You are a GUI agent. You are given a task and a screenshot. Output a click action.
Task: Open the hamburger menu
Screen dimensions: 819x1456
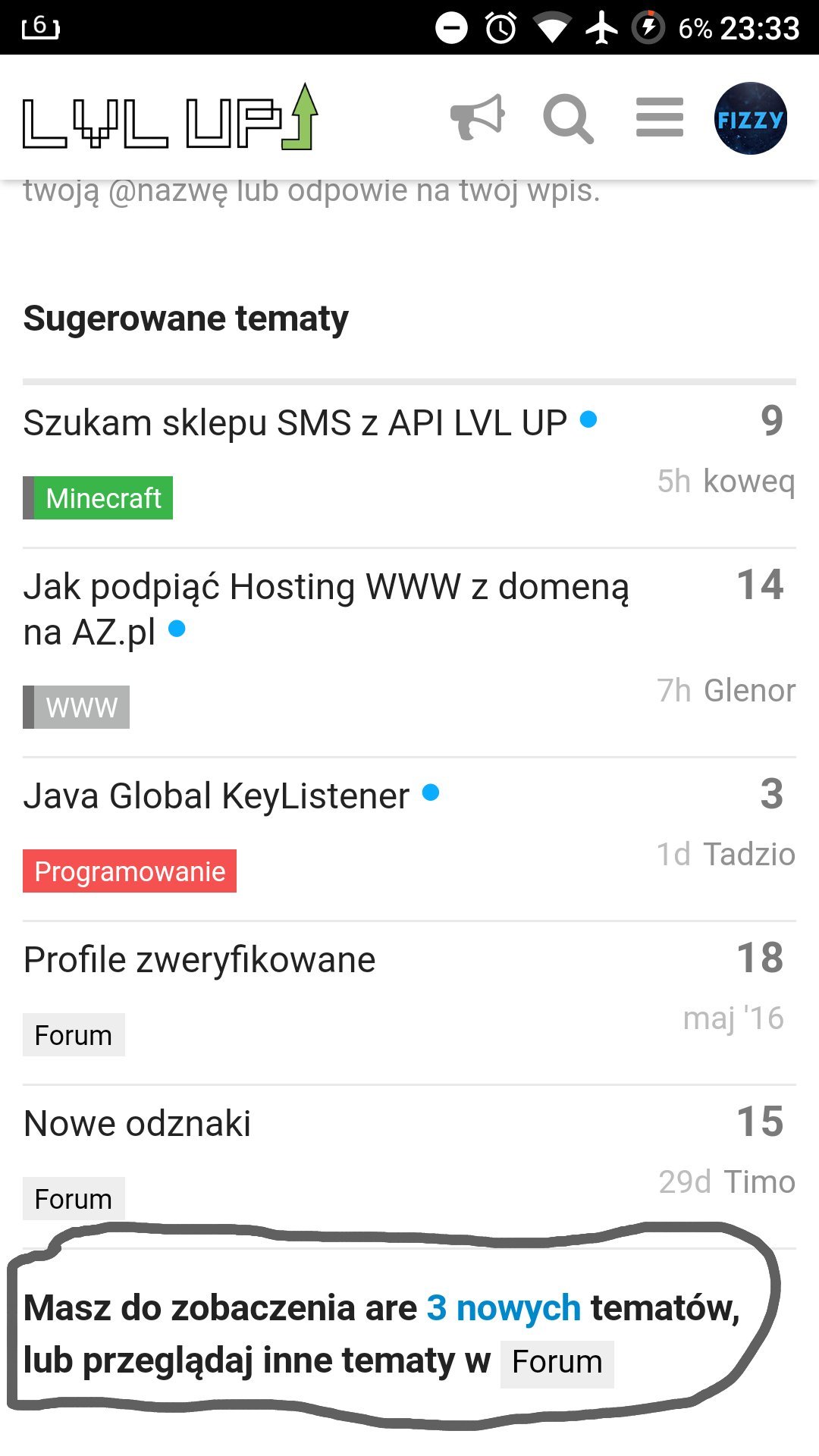click(659, 118)
